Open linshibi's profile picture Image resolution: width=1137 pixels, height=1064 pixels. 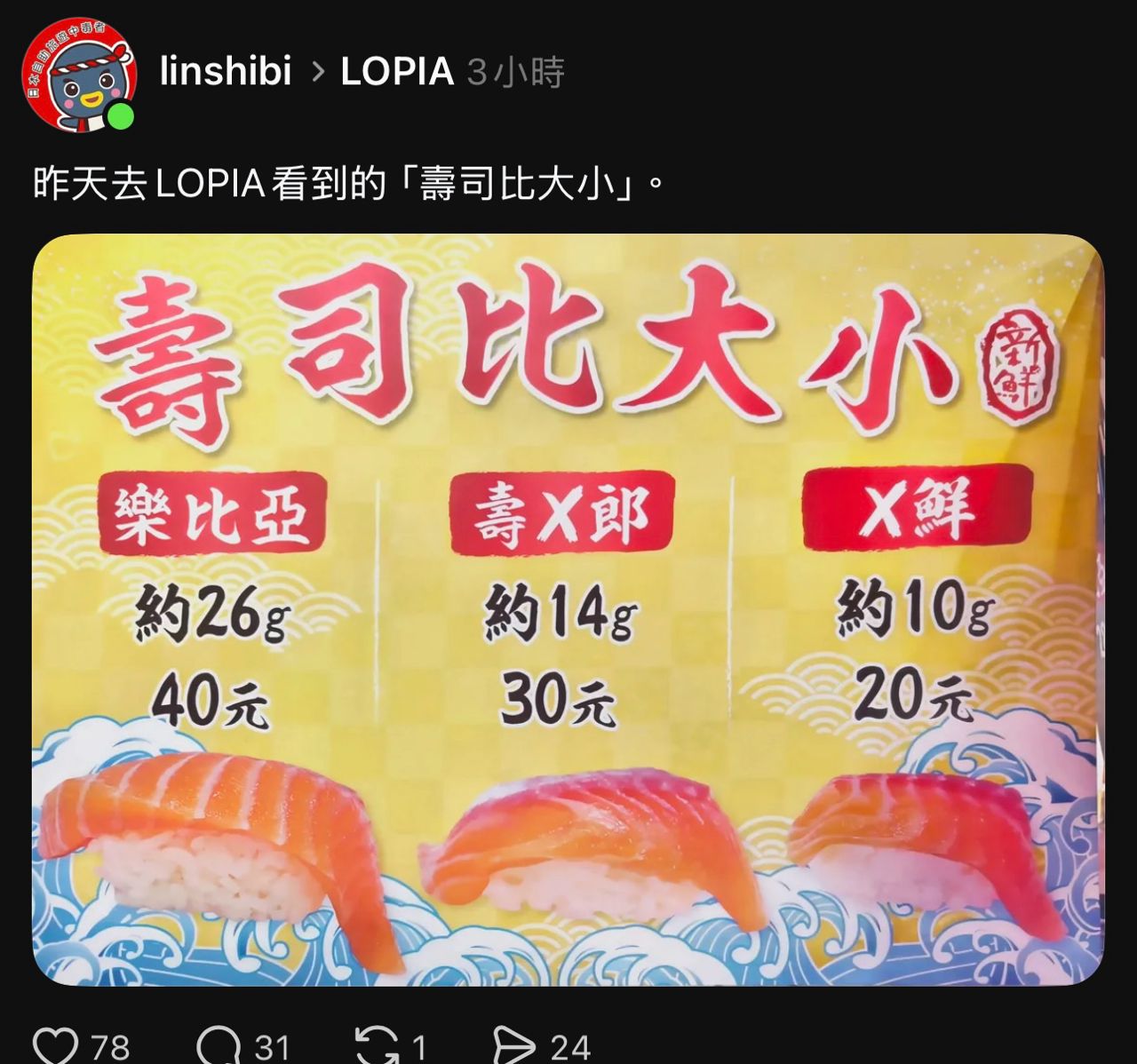coord(78,75)
